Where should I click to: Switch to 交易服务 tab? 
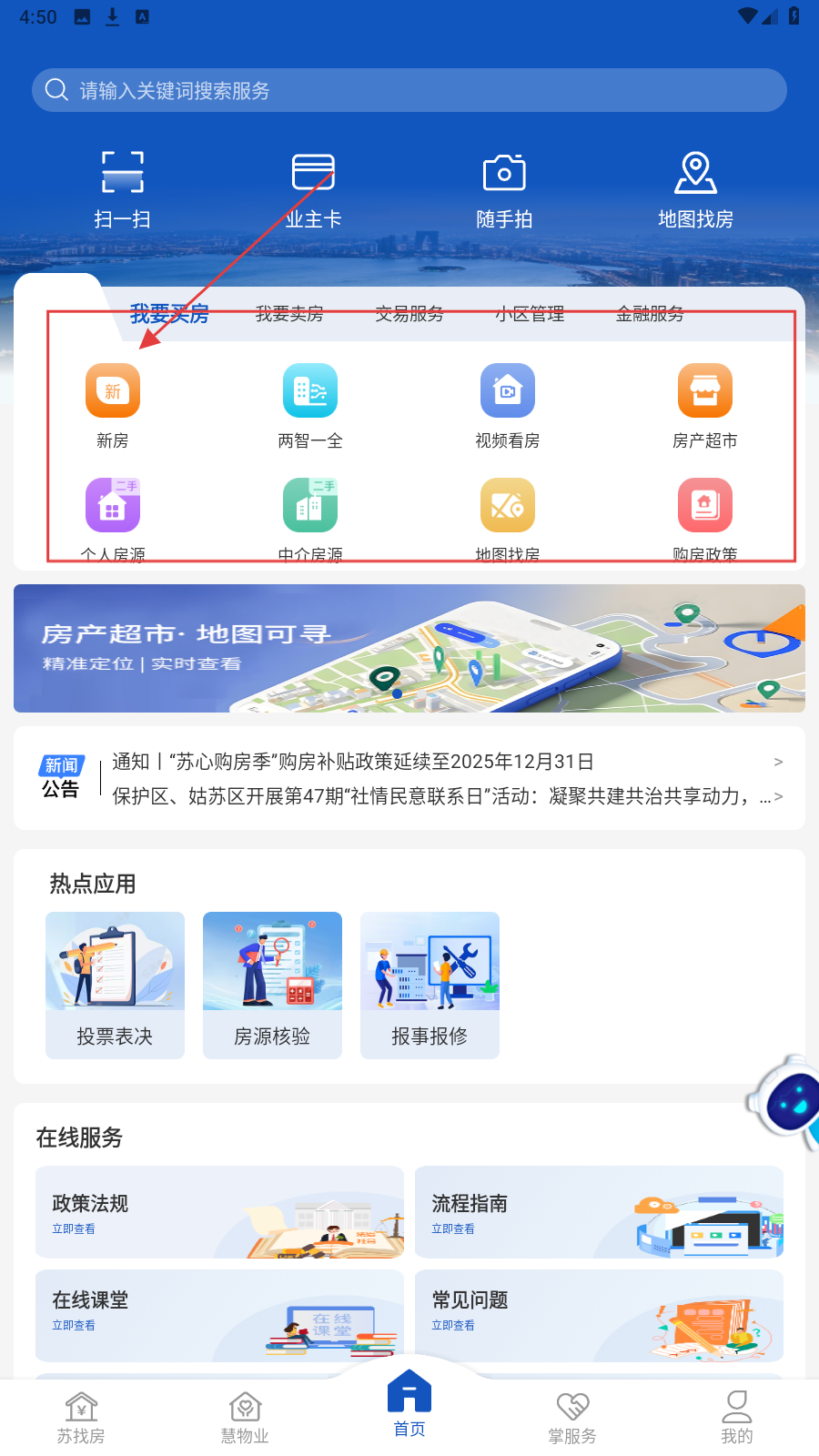point(409,314)
